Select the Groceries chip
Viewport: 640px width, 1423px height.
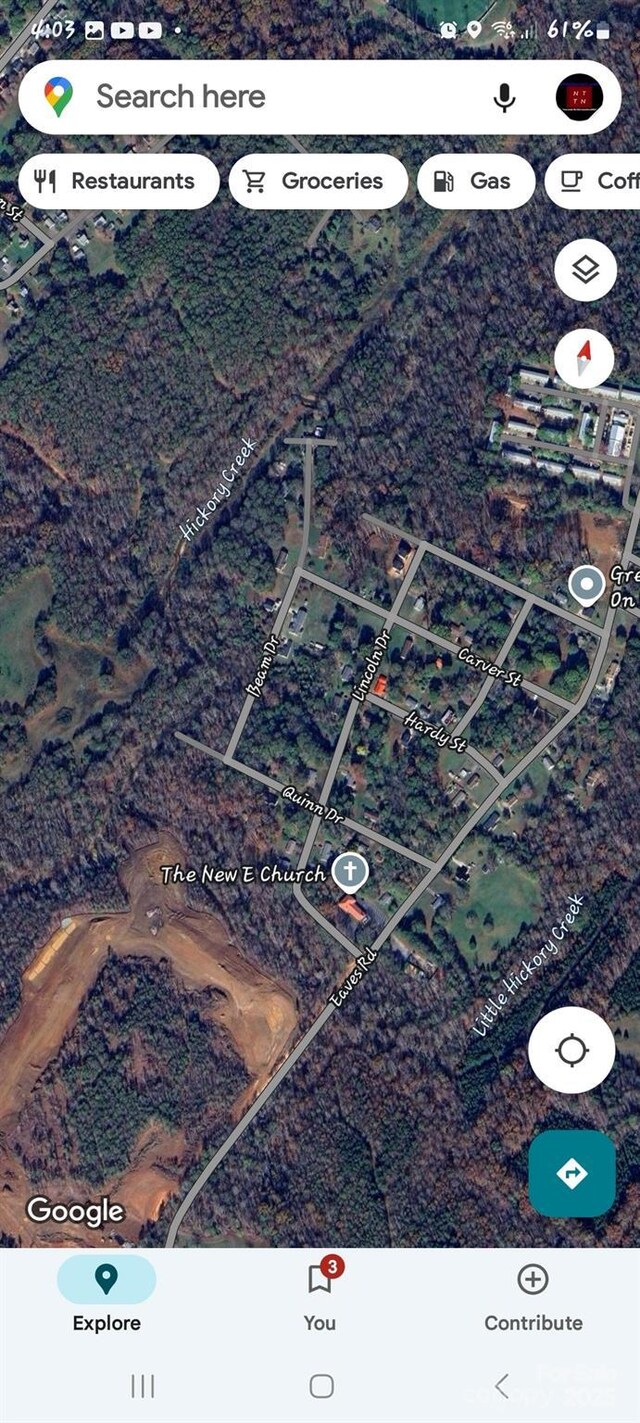coord(317,181)
